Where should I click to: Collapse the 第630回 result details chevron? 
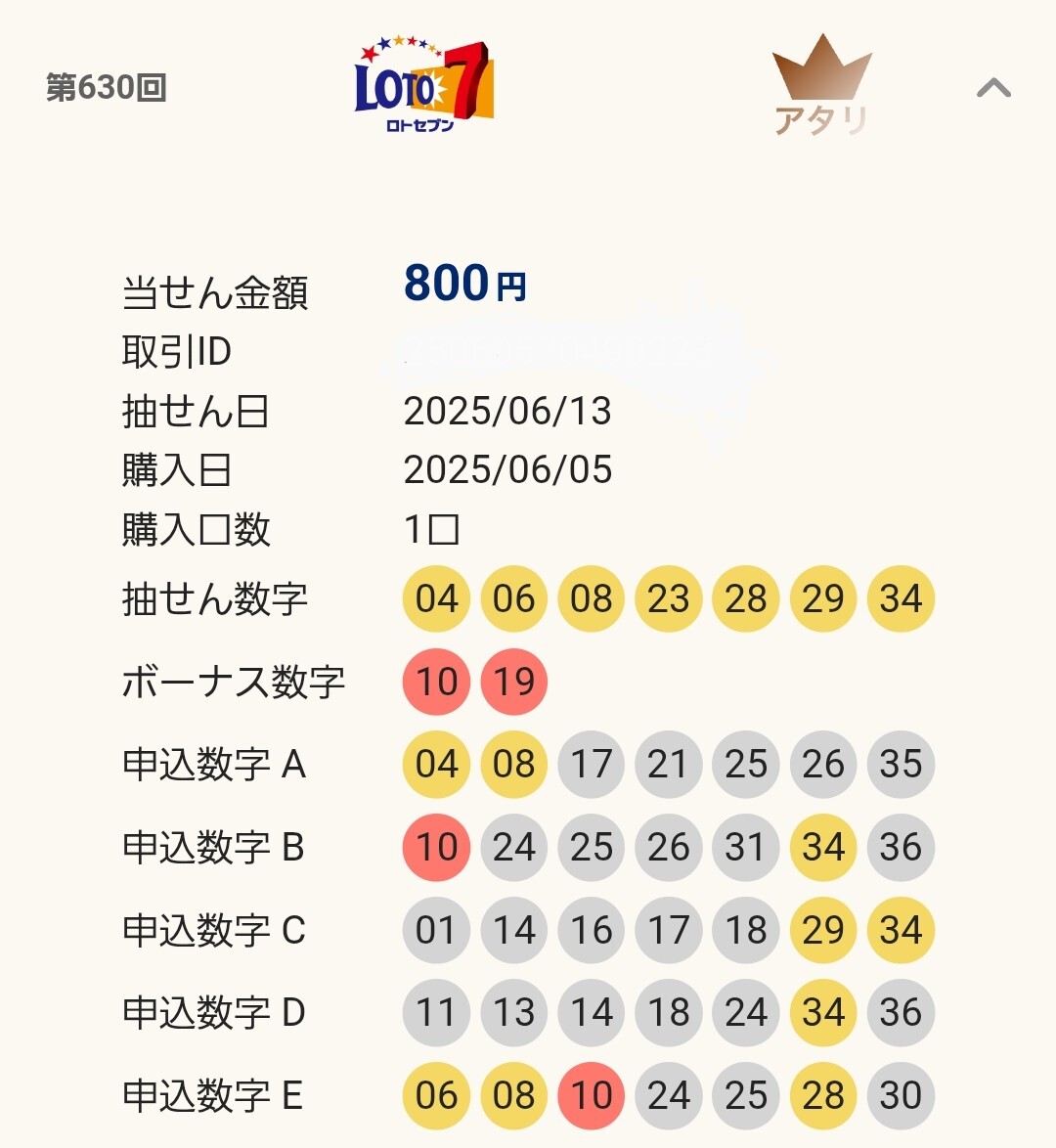(993, 89)
